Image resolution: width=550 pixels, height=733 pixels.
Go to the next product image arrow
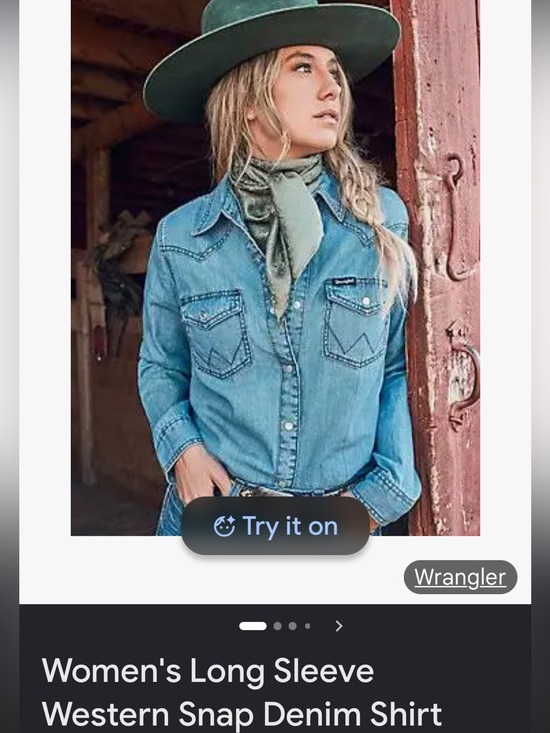pos(339,626)
